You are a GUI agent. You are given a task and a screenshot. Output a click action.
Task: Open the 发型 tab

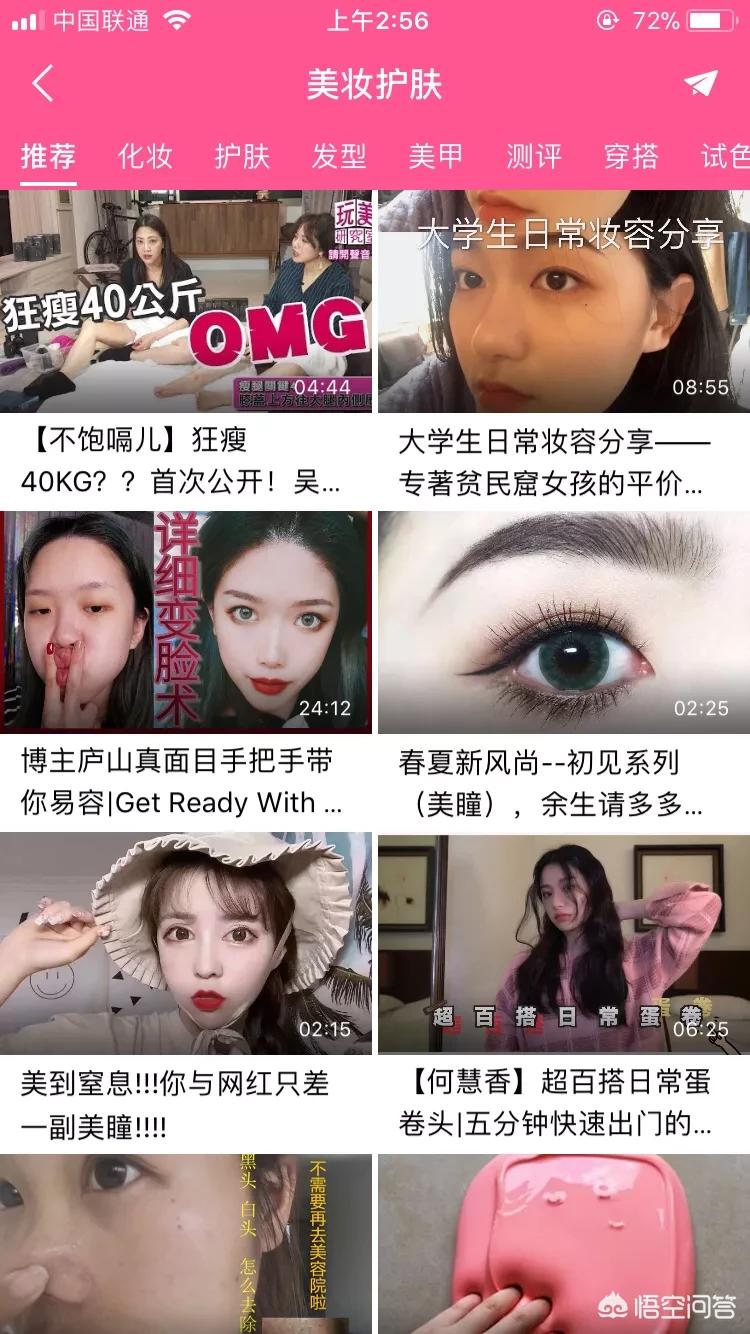[339, 156]
